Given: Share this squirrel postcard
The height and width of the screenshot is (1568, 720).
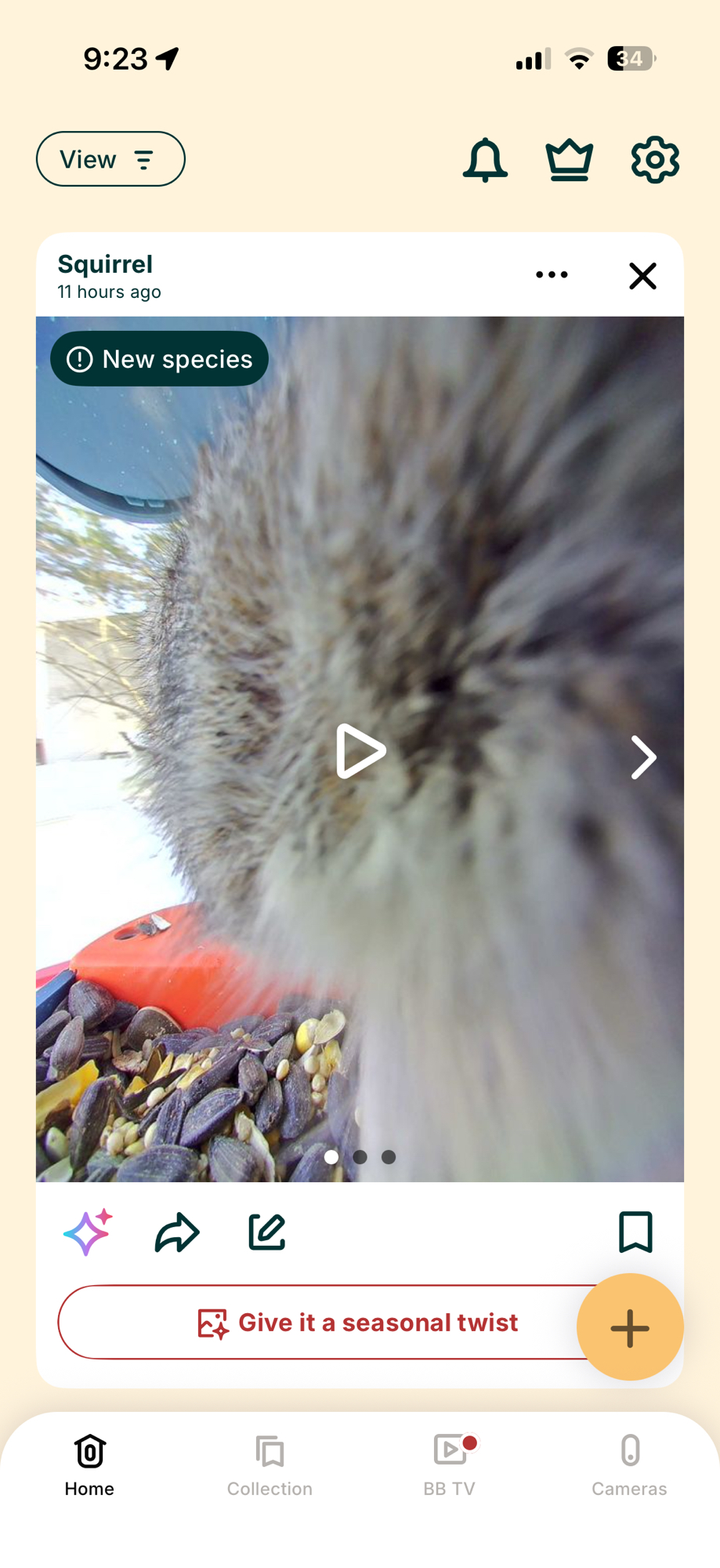Looking at the screenshot, I should click(x=177, y=1232).
